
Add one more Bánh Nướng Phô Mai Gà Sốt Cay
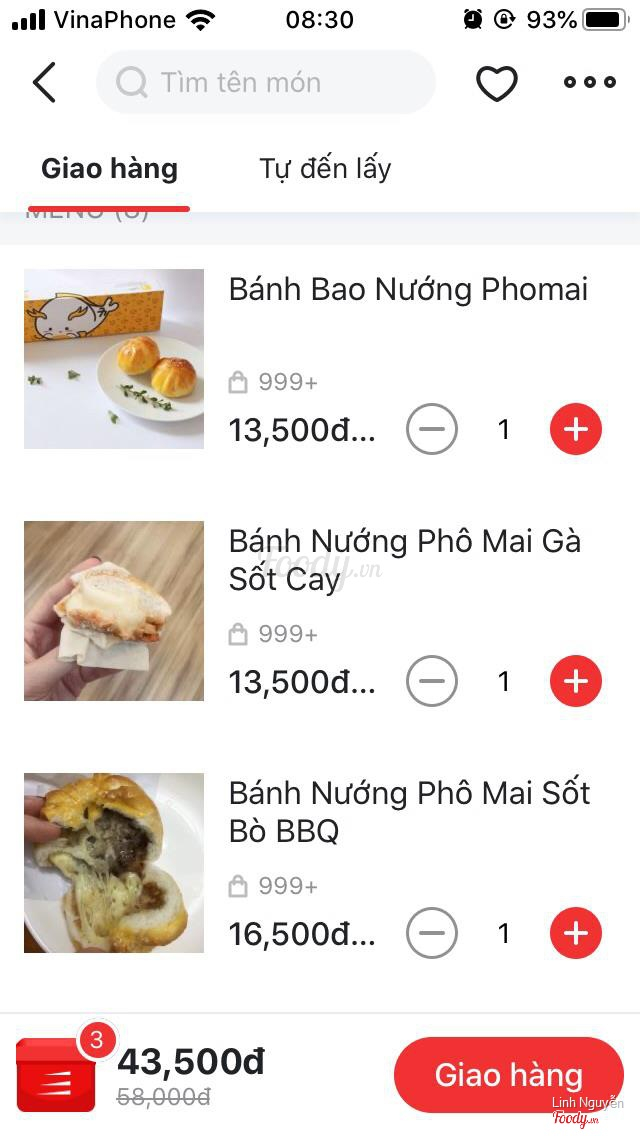click(x=576, y=682)
